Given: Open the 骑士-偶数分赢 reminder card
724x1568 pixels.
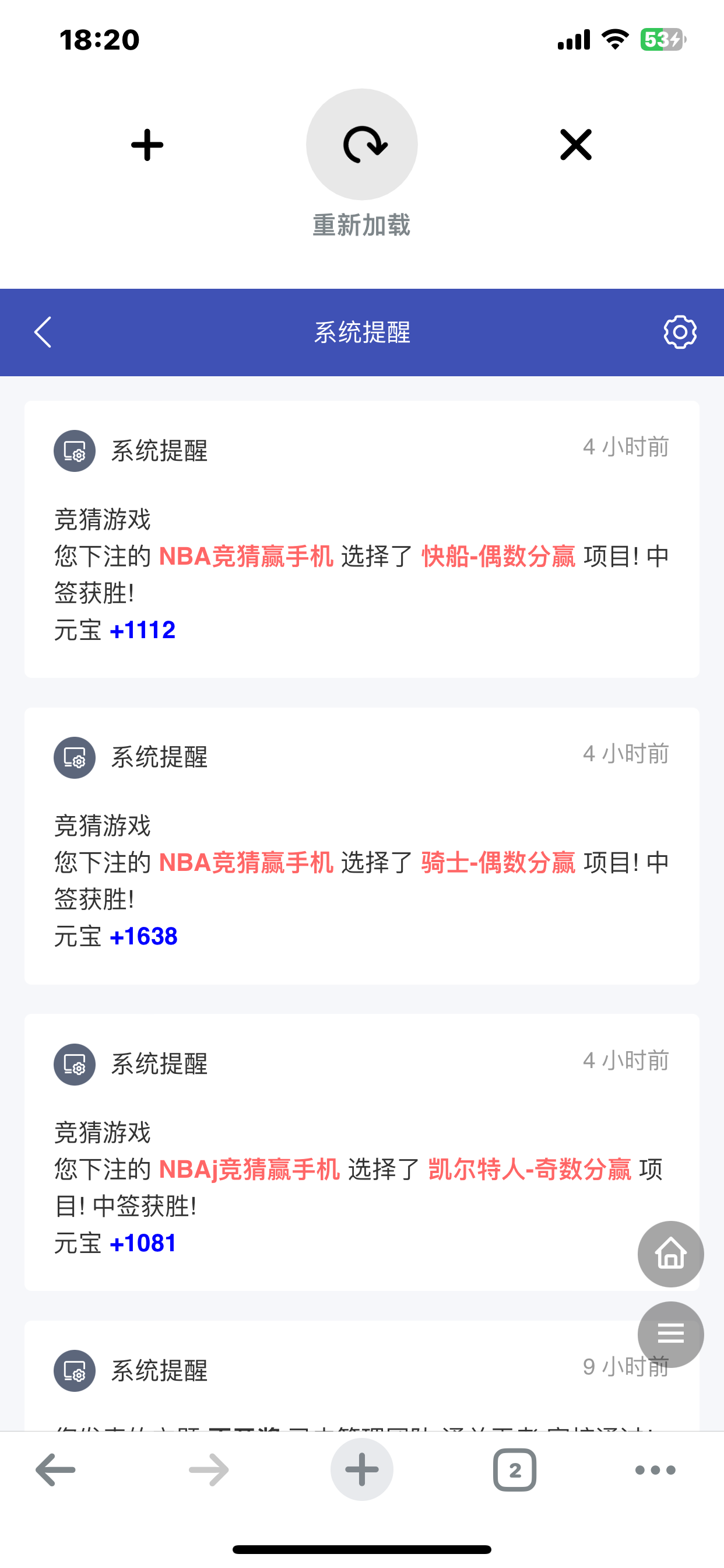Looking at the screenshot, I should pyautogui.click(x=361, y=845).
